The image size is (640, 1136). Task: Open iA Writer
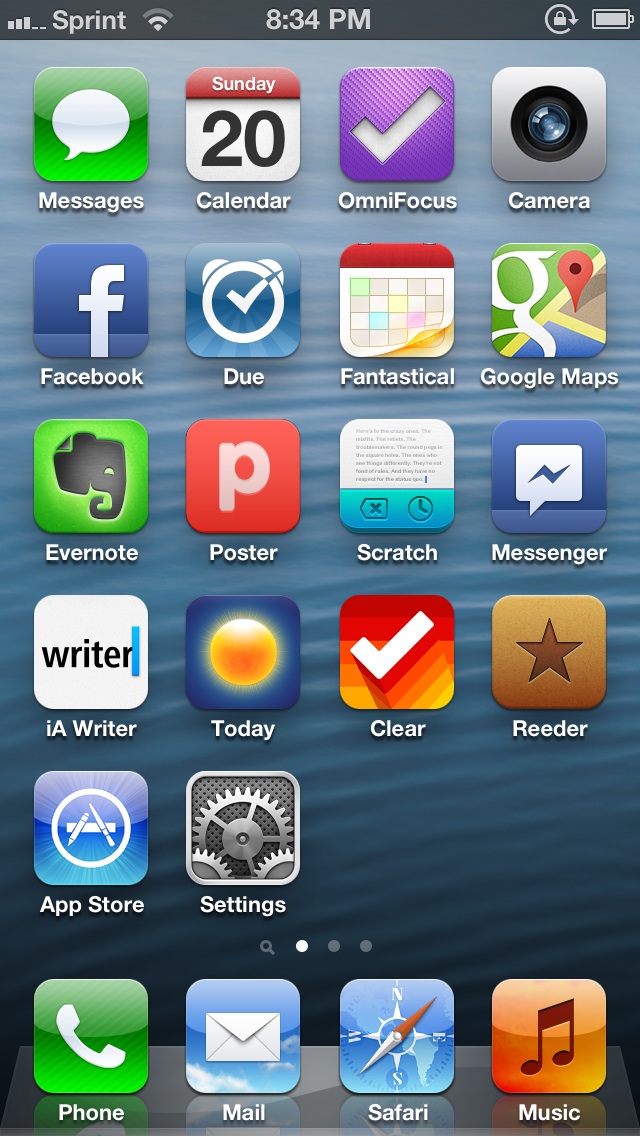(x=91, y=652)
